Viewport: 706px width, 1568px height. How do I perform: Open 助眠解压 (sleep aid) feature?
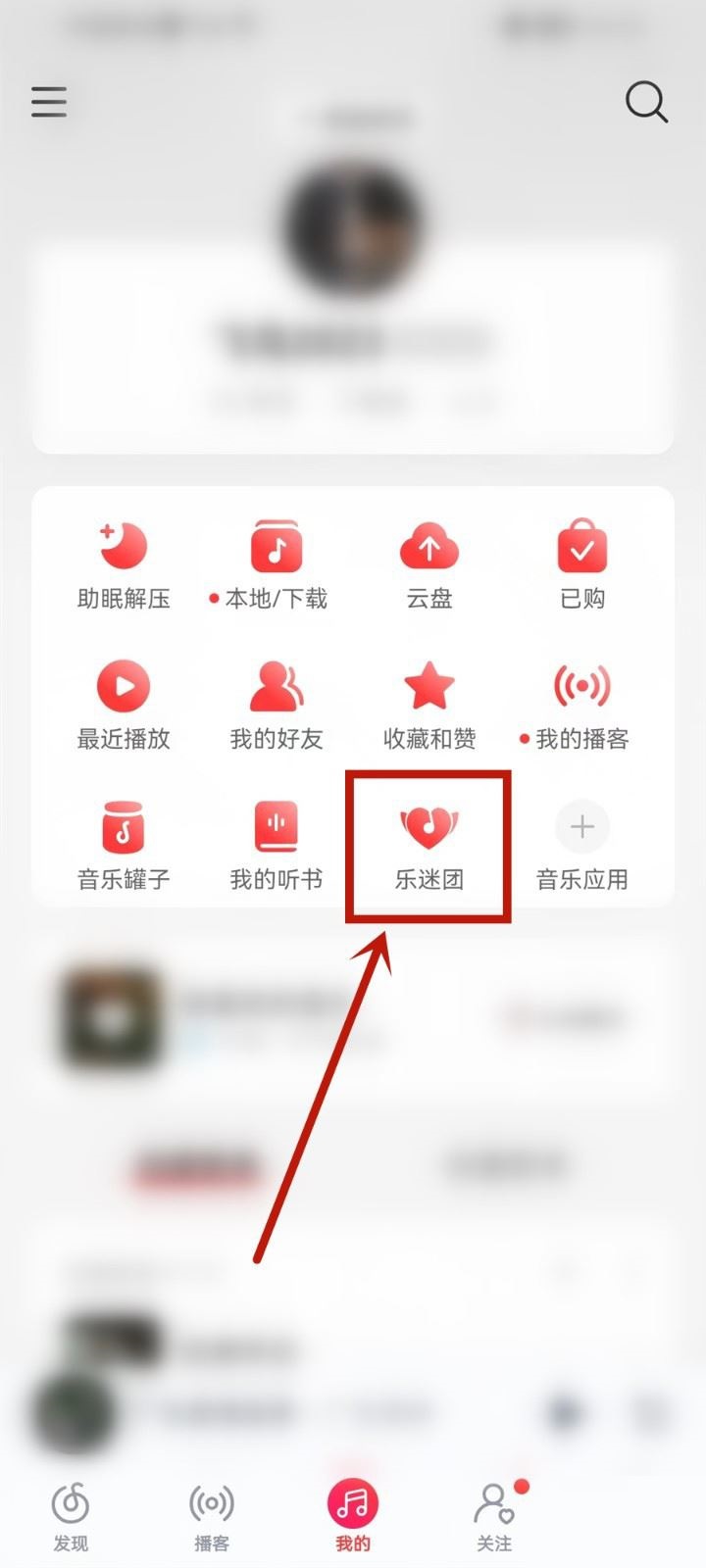pos(123,559)
